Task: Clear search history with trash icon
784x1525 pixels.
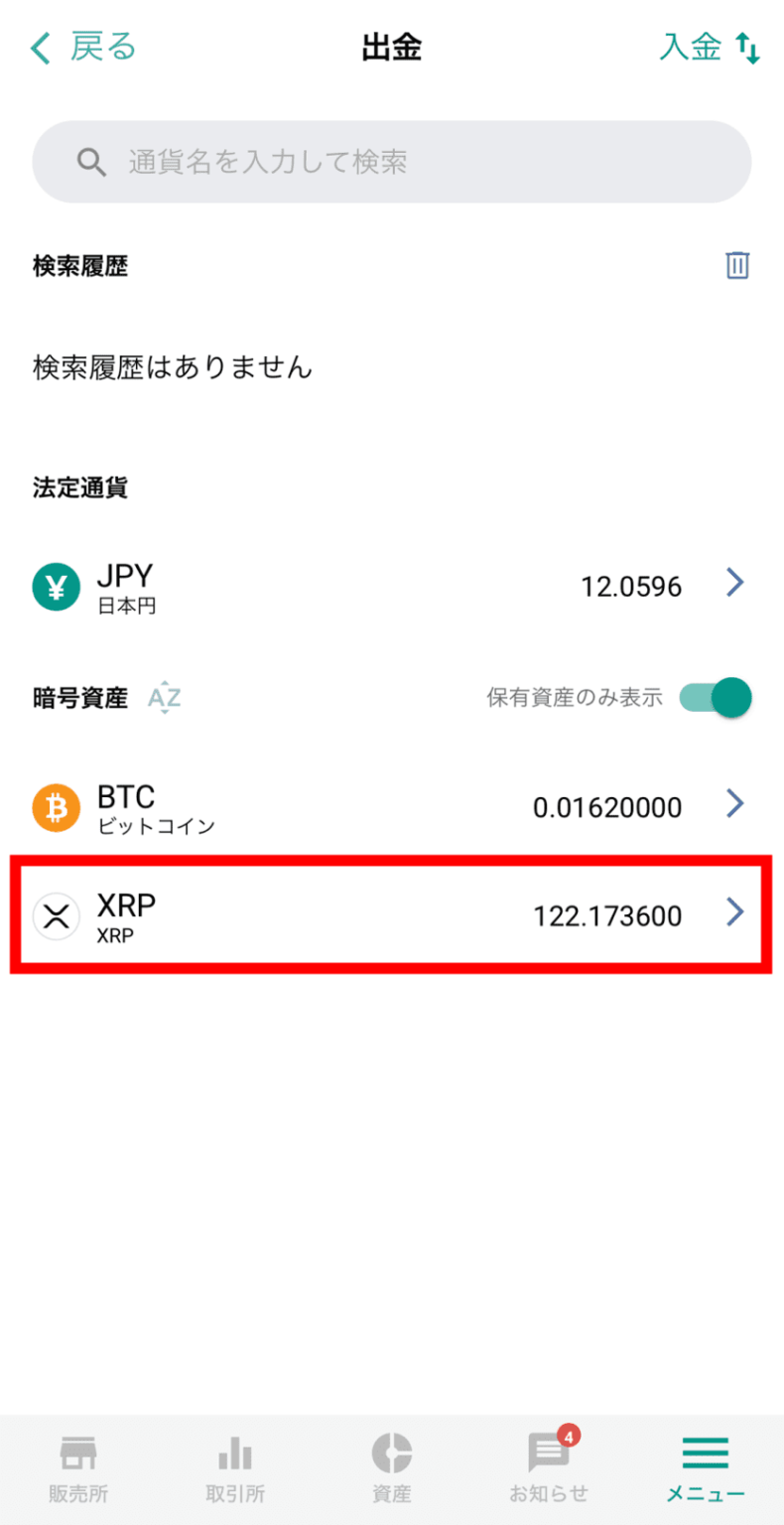Action: (x=736, y=265)
